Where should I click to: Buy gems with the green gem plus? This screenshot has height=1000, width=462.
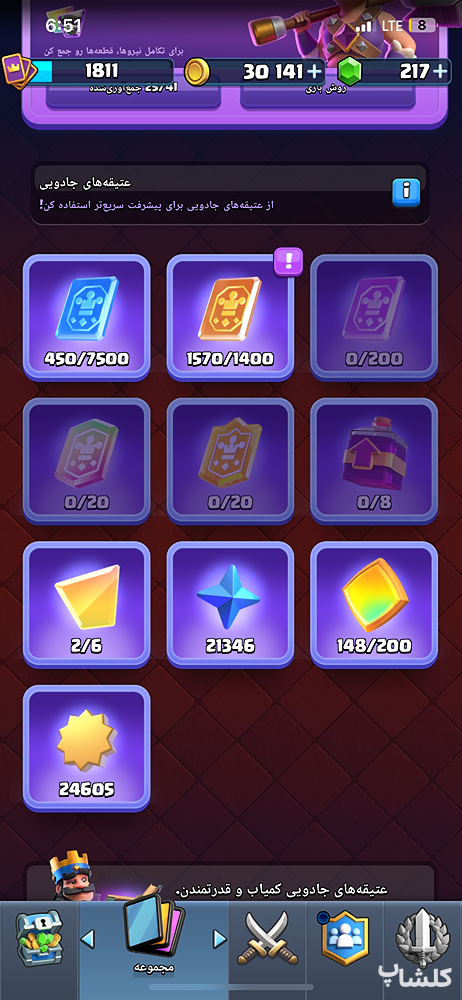(440, 71)
